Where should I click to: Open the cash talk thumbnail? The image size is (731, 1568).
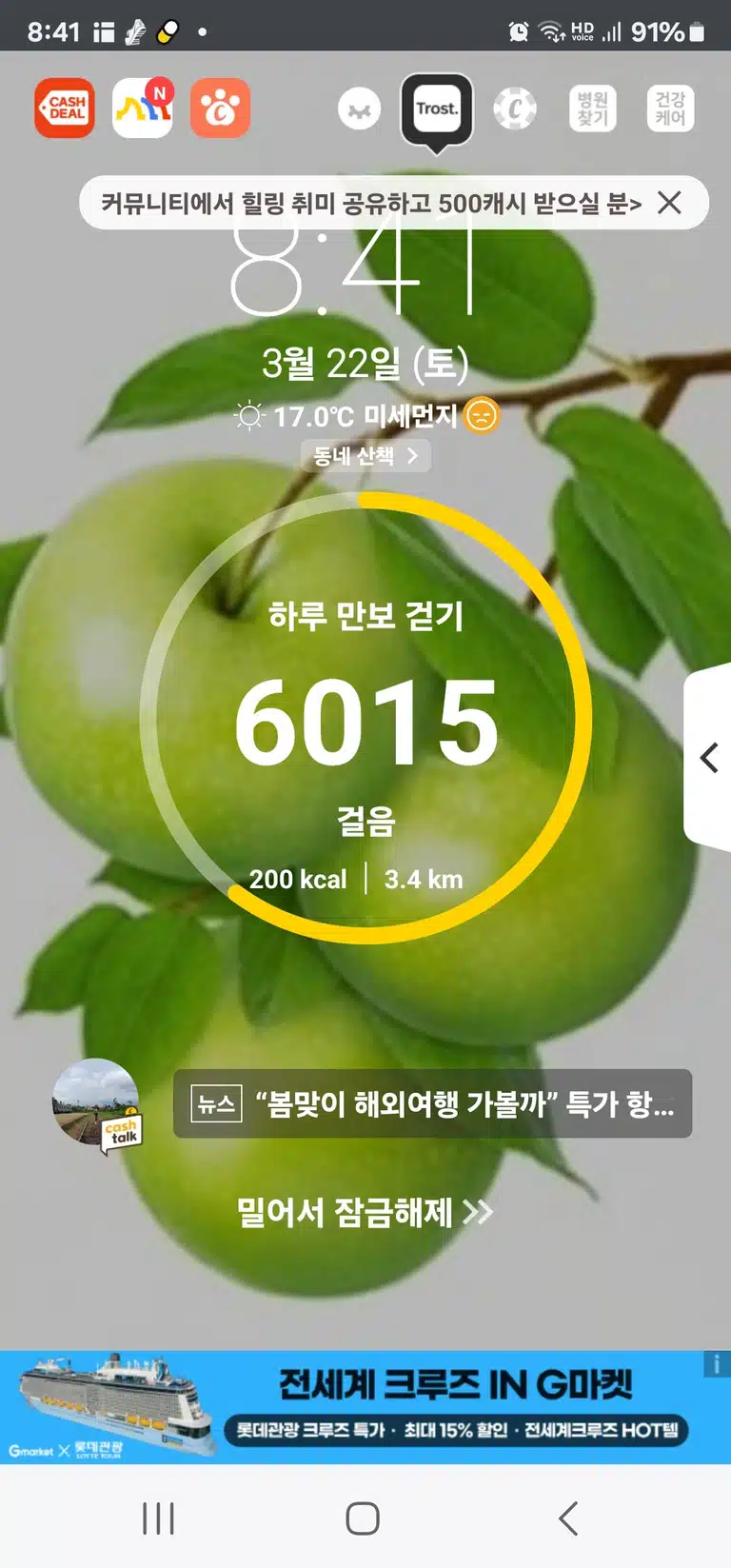click(96, 1104)
